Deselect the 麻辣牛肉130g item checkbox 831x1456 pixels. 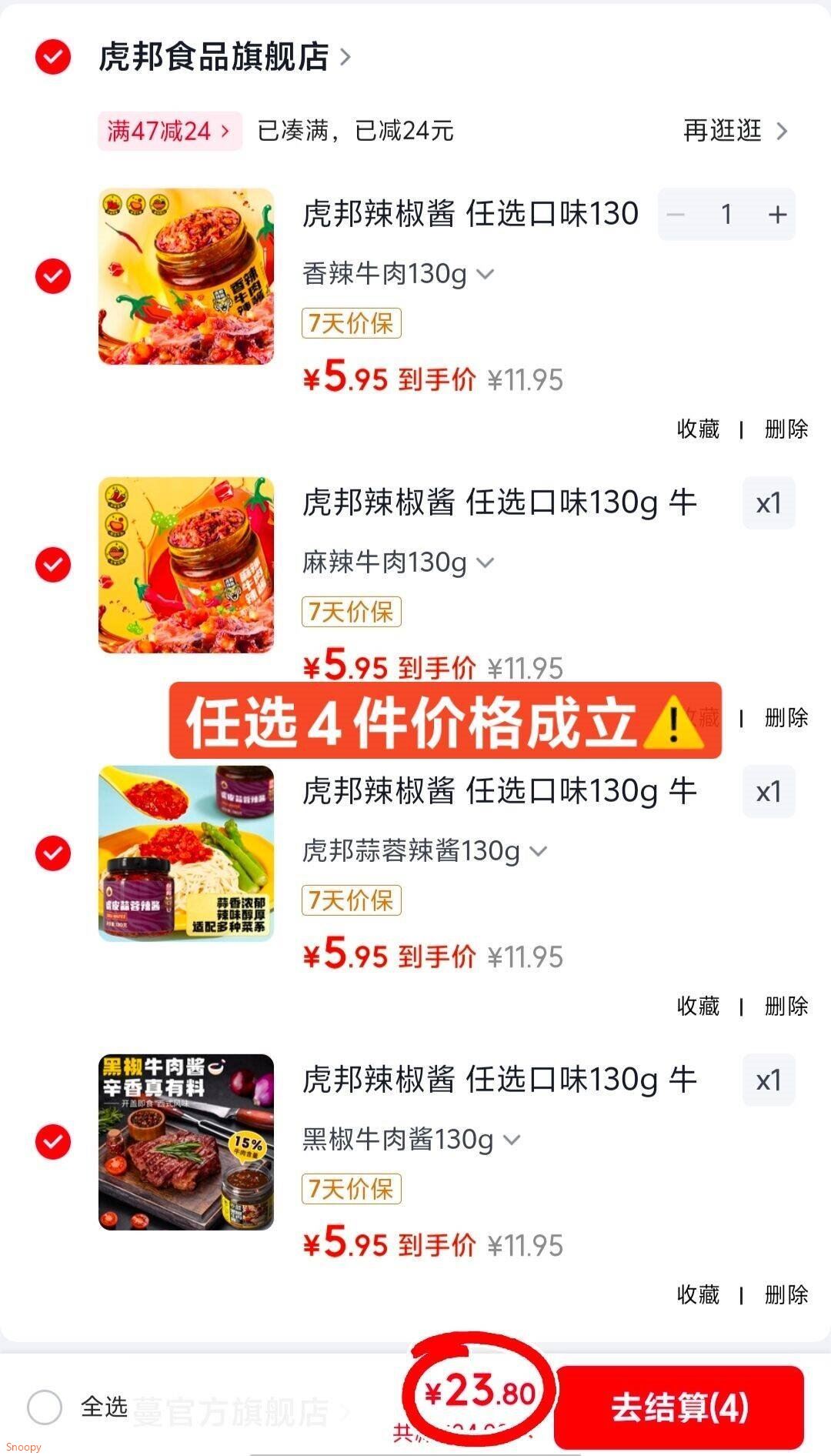[x=53, y=565]
